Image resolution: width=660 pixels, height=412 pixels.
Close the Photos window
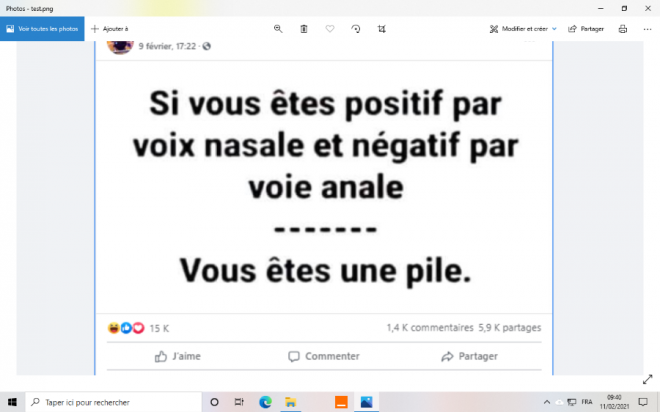[x=648, y=8]
